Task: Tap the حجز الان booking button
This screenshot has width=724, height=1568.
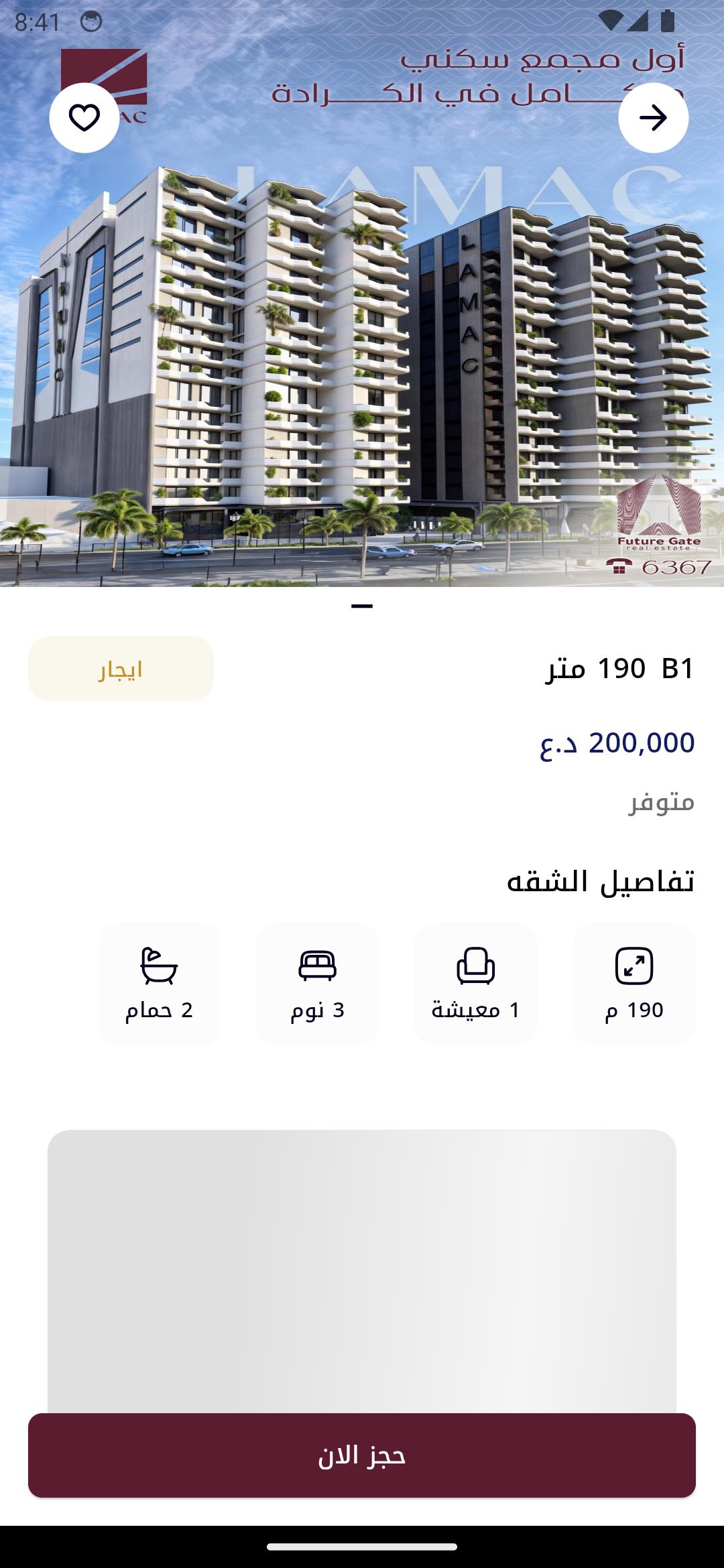Action: pos(362,1455)
